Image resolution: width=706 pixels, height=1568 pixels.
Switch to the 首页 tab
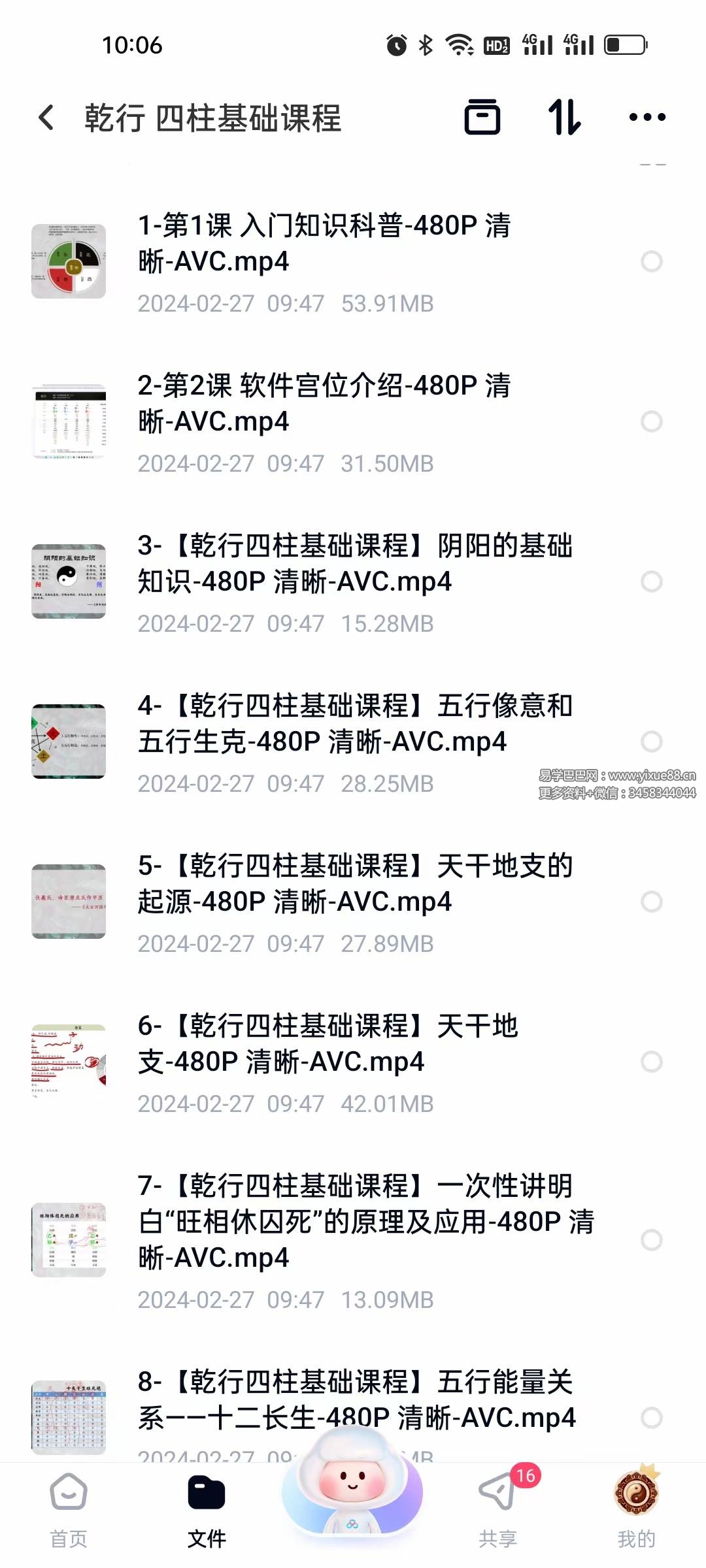pyautogui.click(x=69, y=1511)
